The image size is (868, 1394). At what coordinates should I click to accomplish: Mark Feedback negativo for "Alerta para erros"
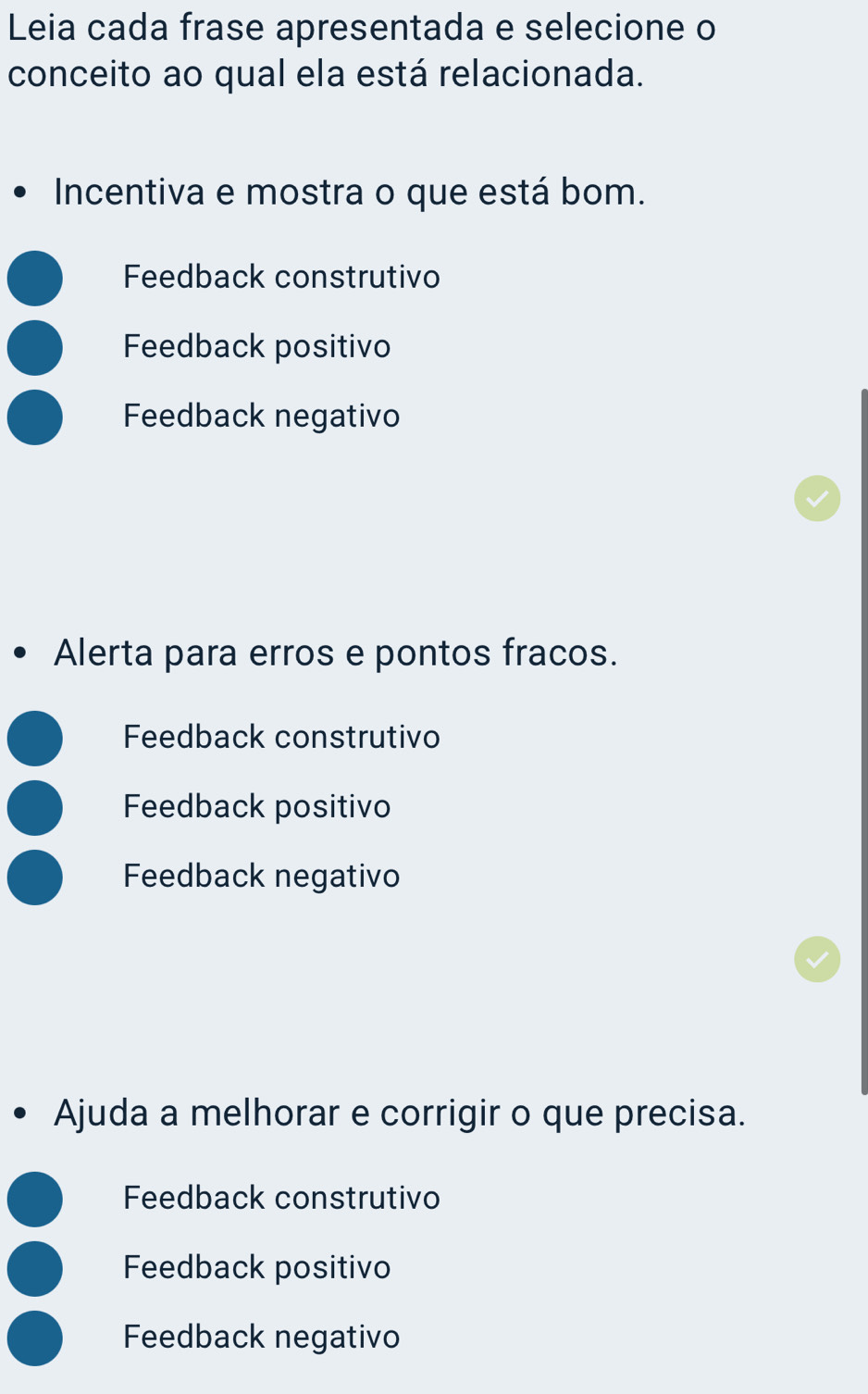click(35, 877)
